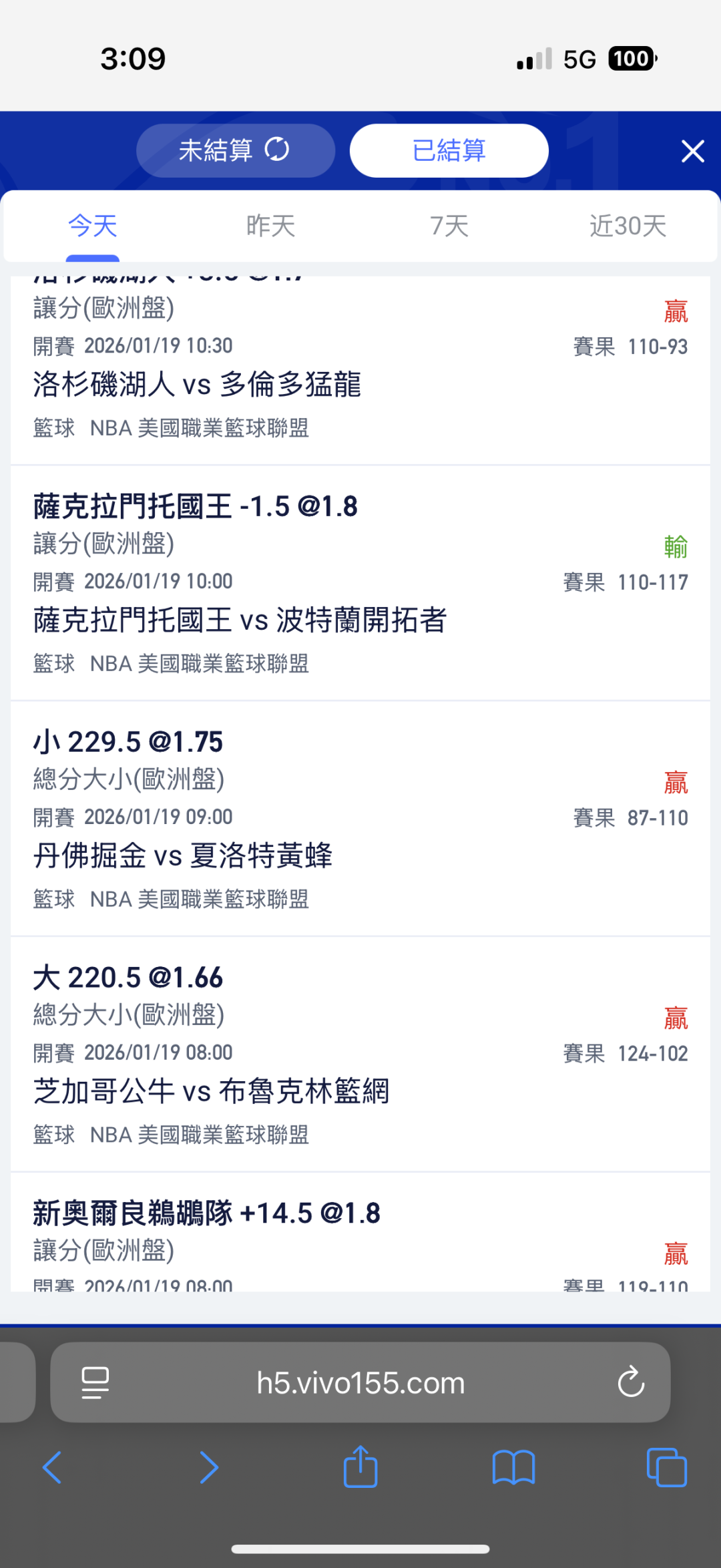Image resolution: width=721 pixels, height=1568 pixels.
Task: Reload the page in Safari
Action: [630, 1382]
